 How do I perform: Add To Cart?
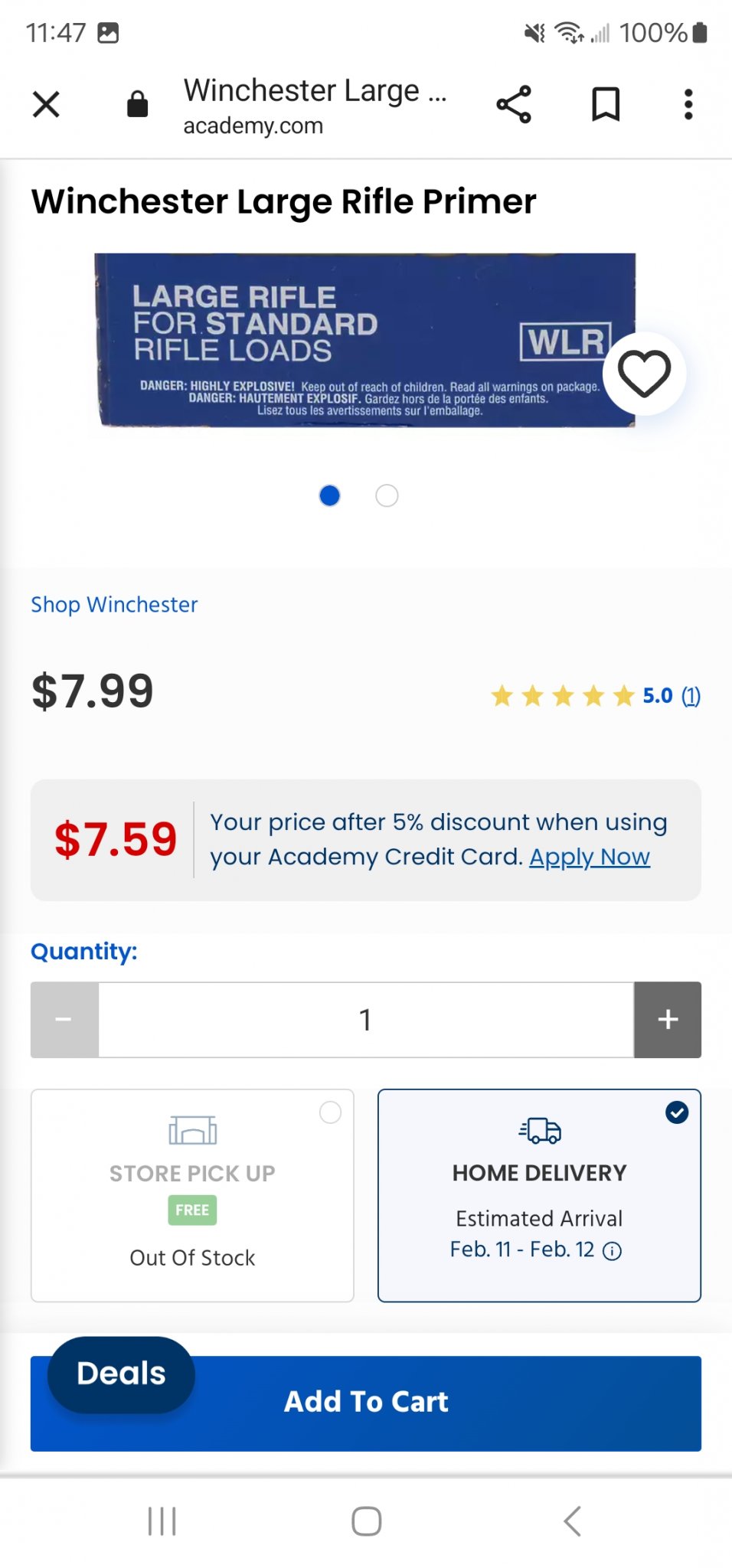tap(366, 1403)
